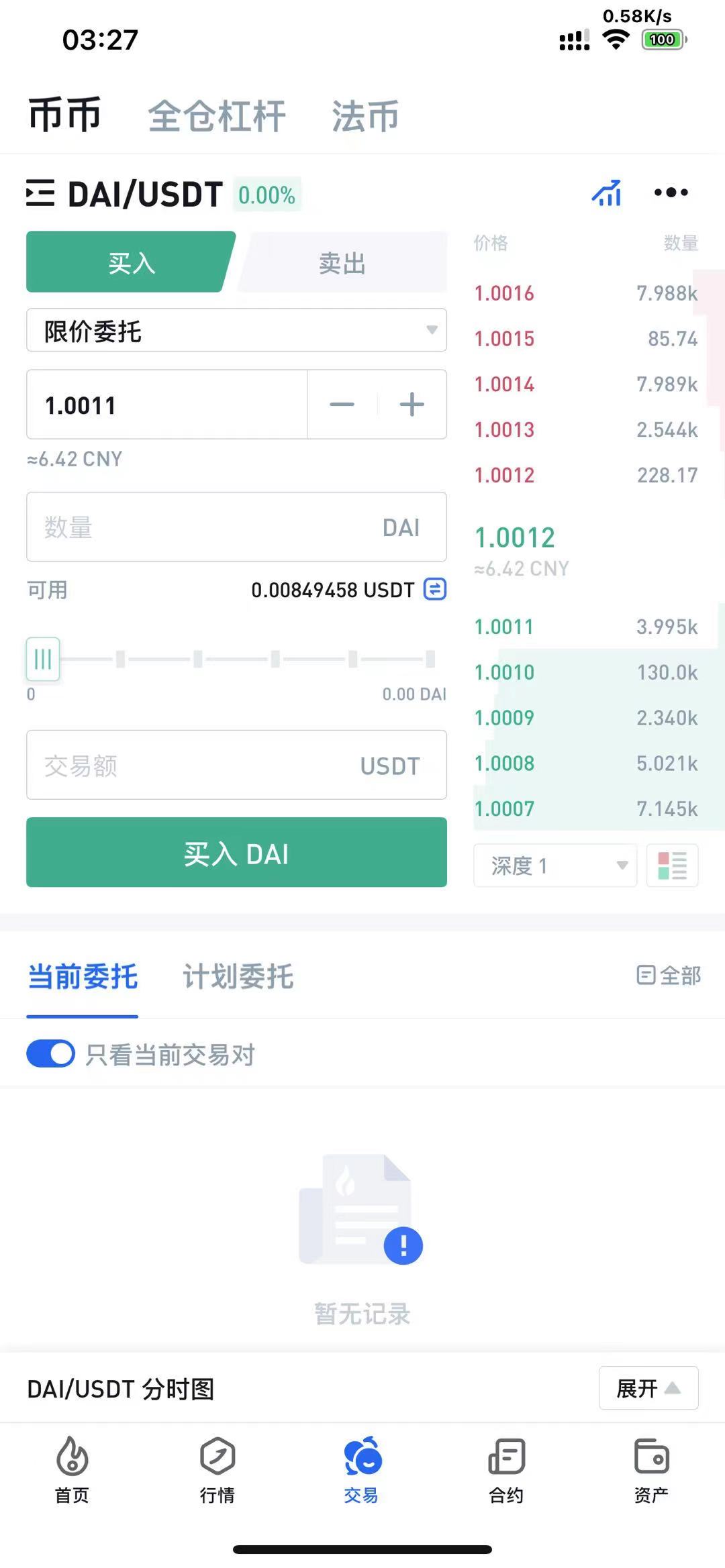
Task: Open the price chart icon
Action: 606,193
